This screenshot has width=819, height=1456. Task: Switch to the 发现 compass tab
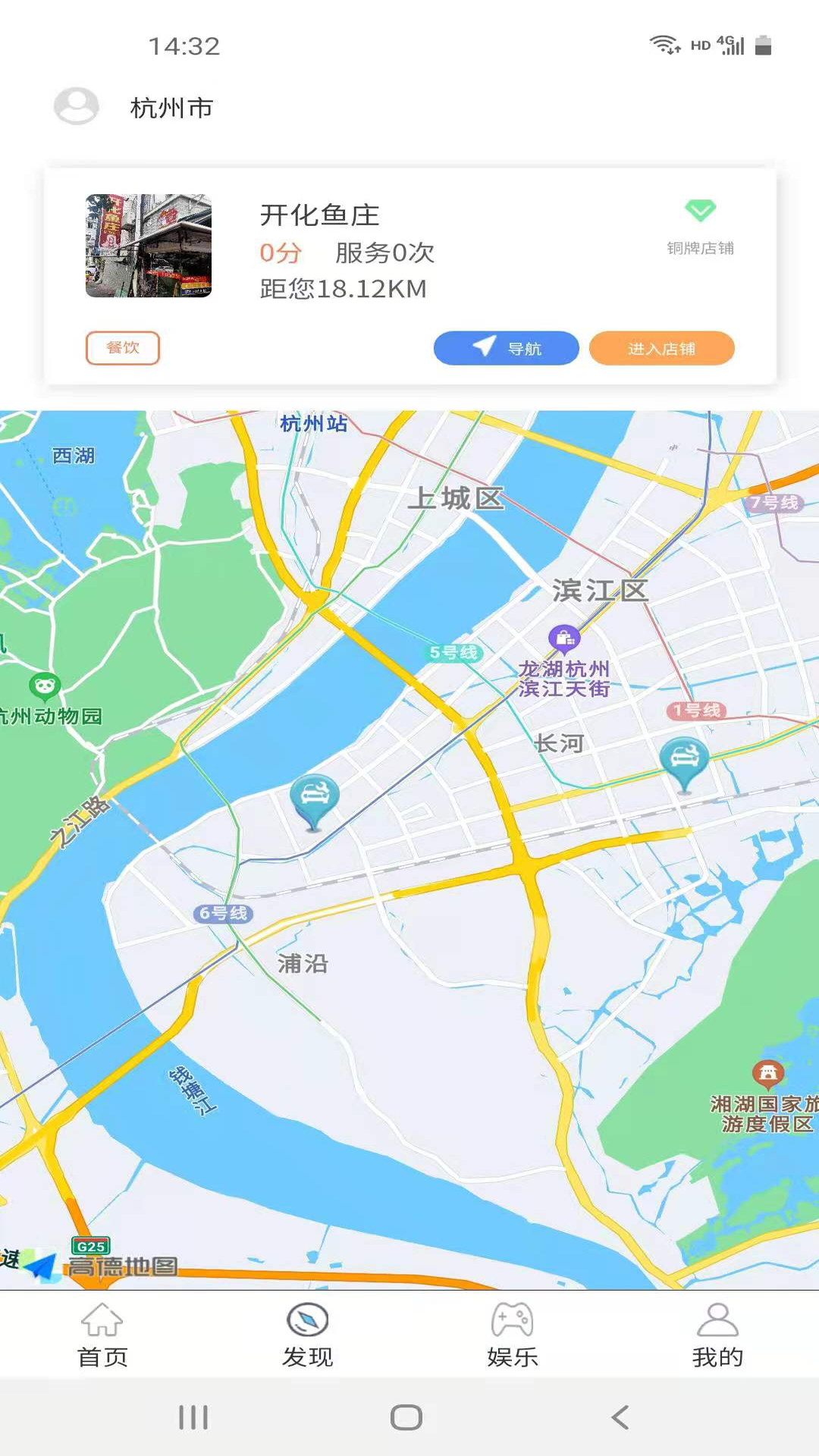[x=307, y=1335]
